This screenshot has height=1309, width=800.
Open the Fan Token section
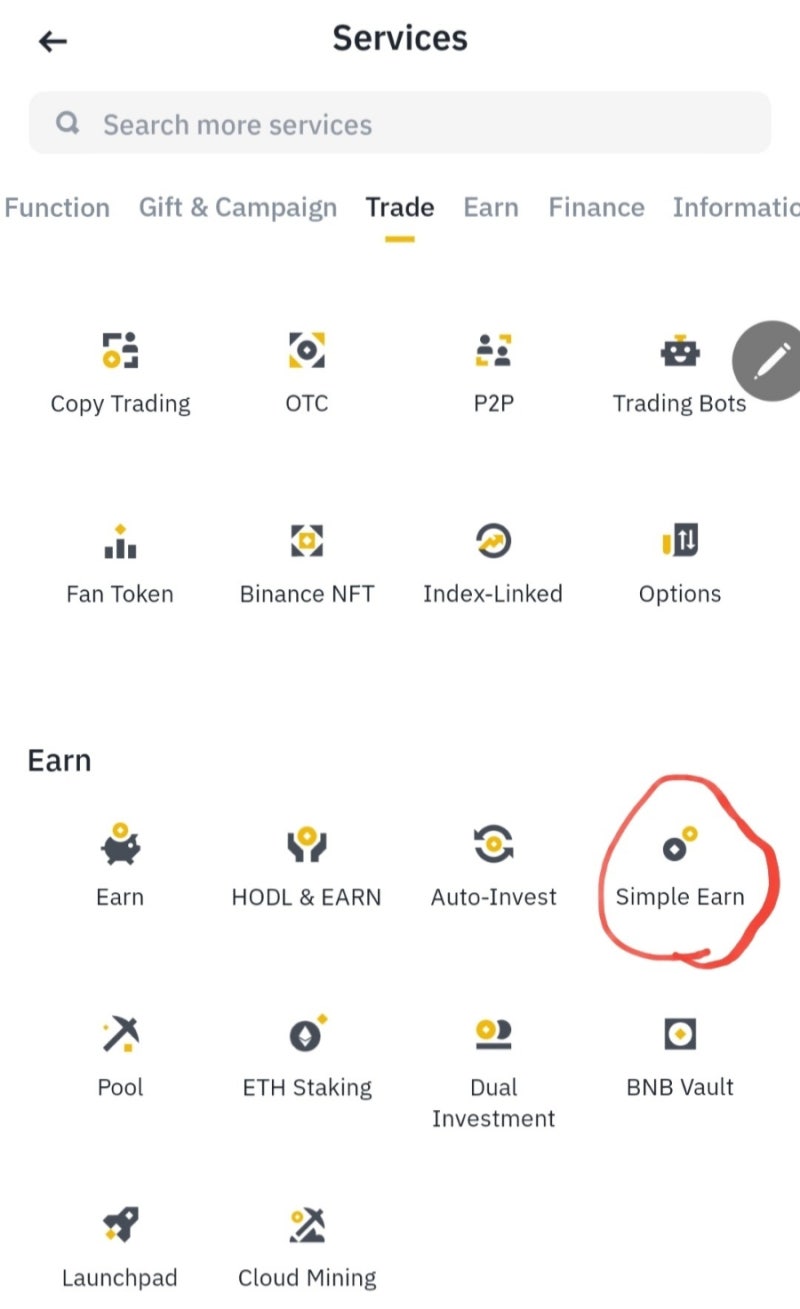(x=119, y=560)
